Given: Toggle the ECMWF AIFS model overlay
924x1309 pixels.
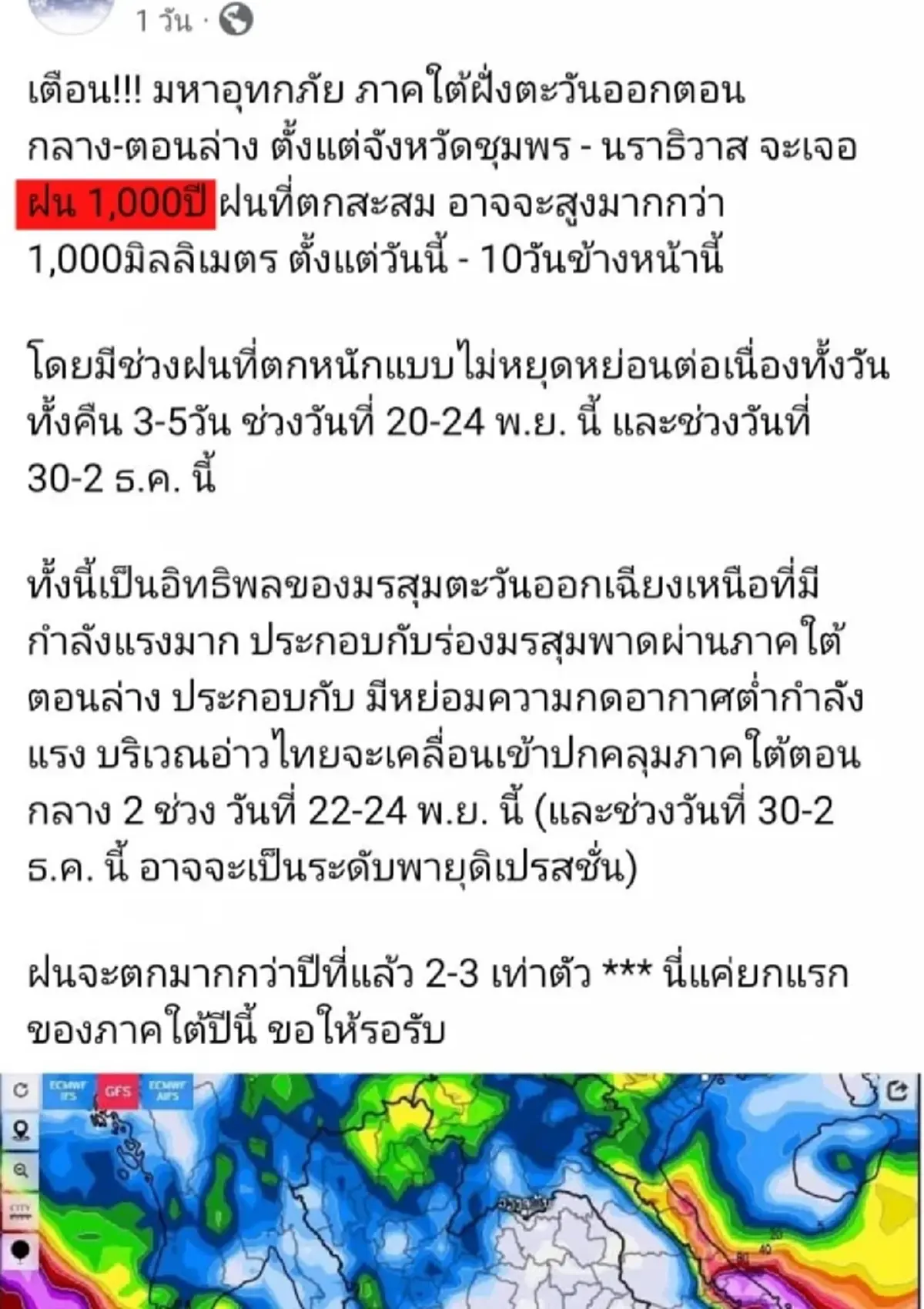Looking at the screenshot, I should point(168,1090).
